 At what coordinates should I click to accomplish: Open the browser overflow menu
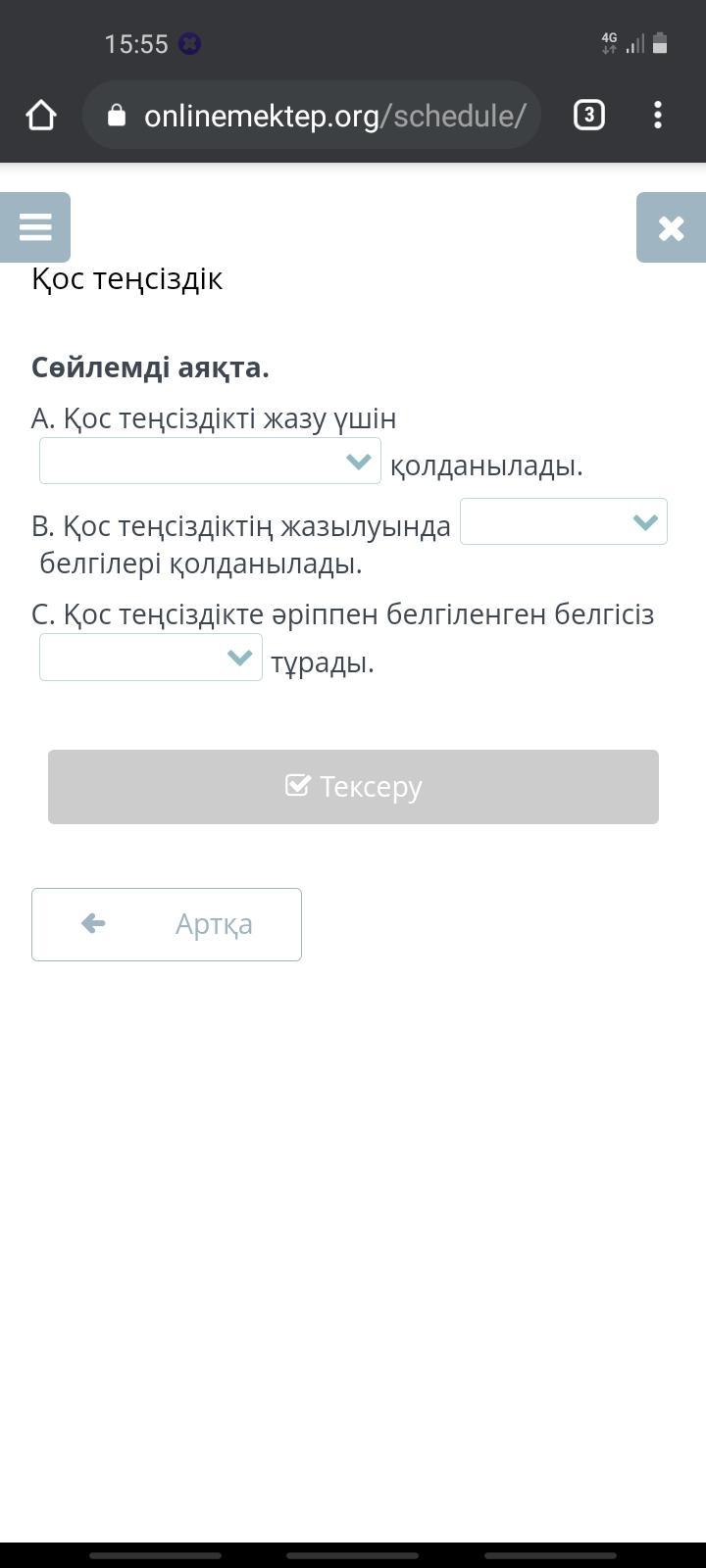point(658,116)
